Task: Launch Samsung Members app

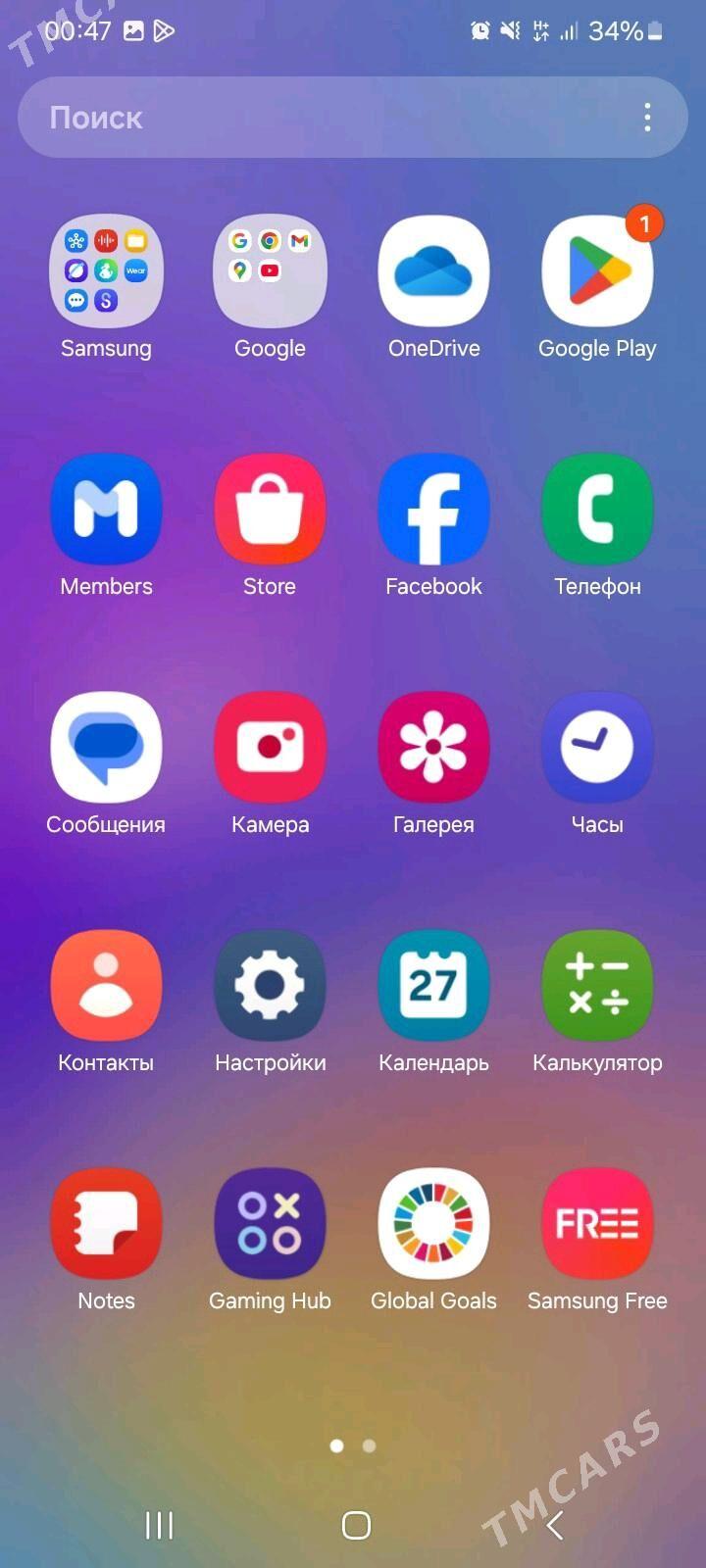Action: coord(106,510)
